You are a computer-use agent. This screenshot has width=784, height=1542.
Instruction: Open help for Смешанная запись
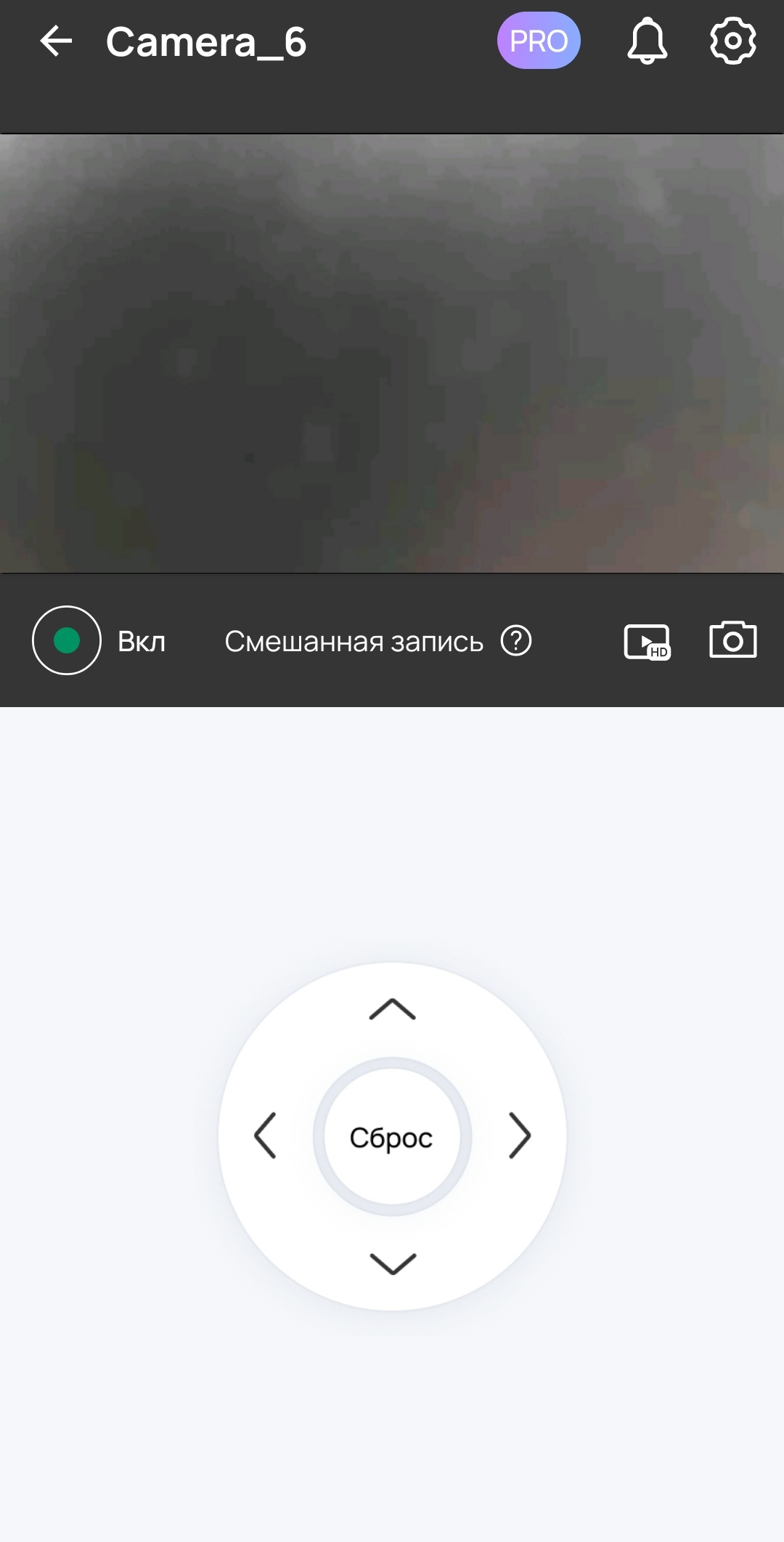click(x=516, y=641)
